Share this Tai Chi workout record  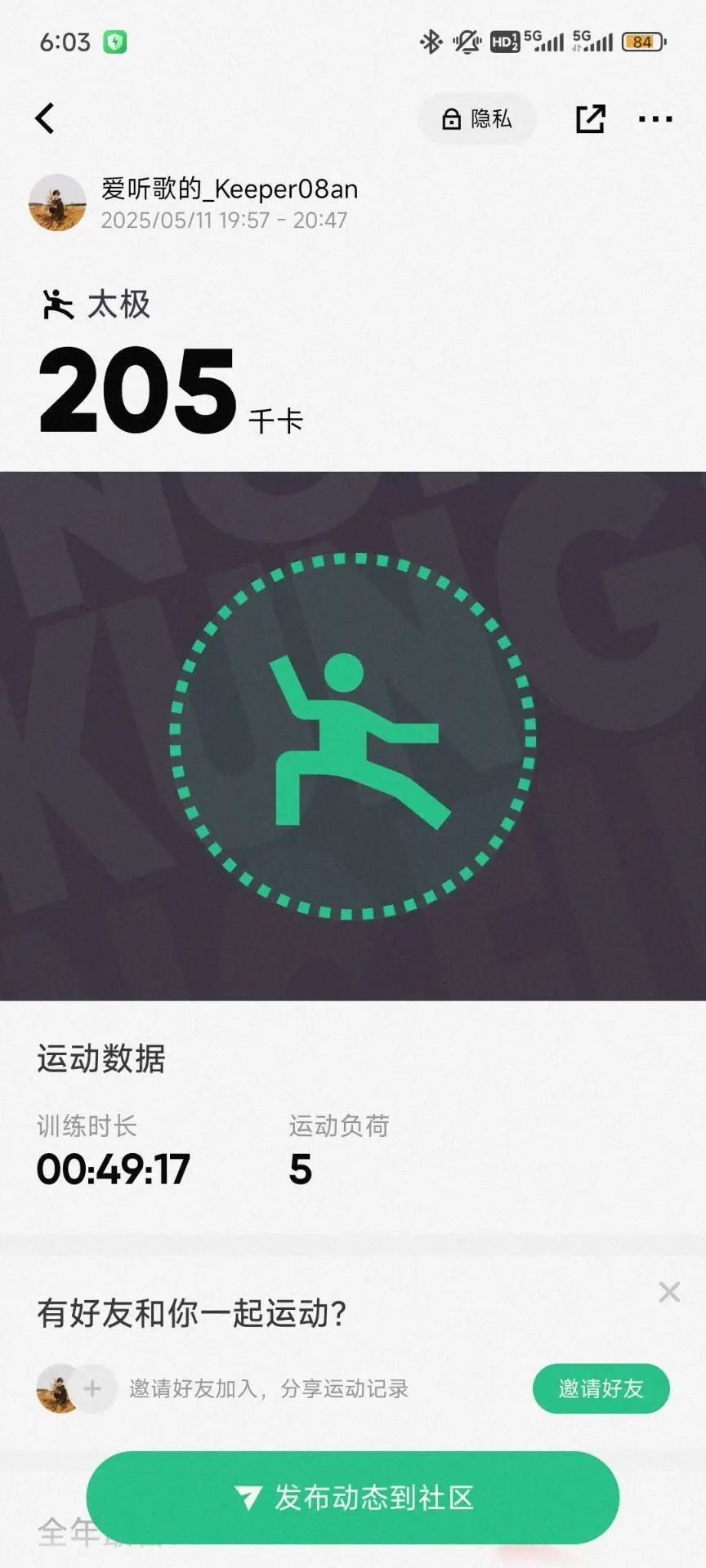tap(590, 119)
